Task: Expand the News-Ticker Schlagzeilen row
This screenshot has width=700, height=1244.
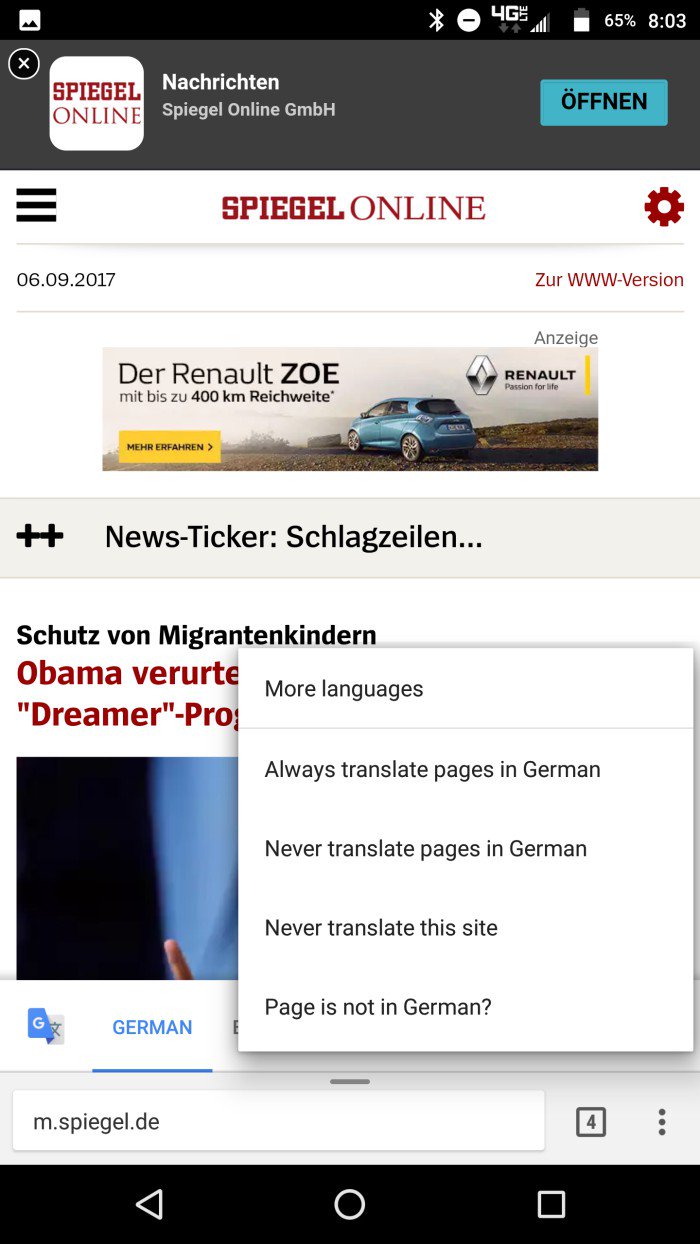Action: pos(350,537)
